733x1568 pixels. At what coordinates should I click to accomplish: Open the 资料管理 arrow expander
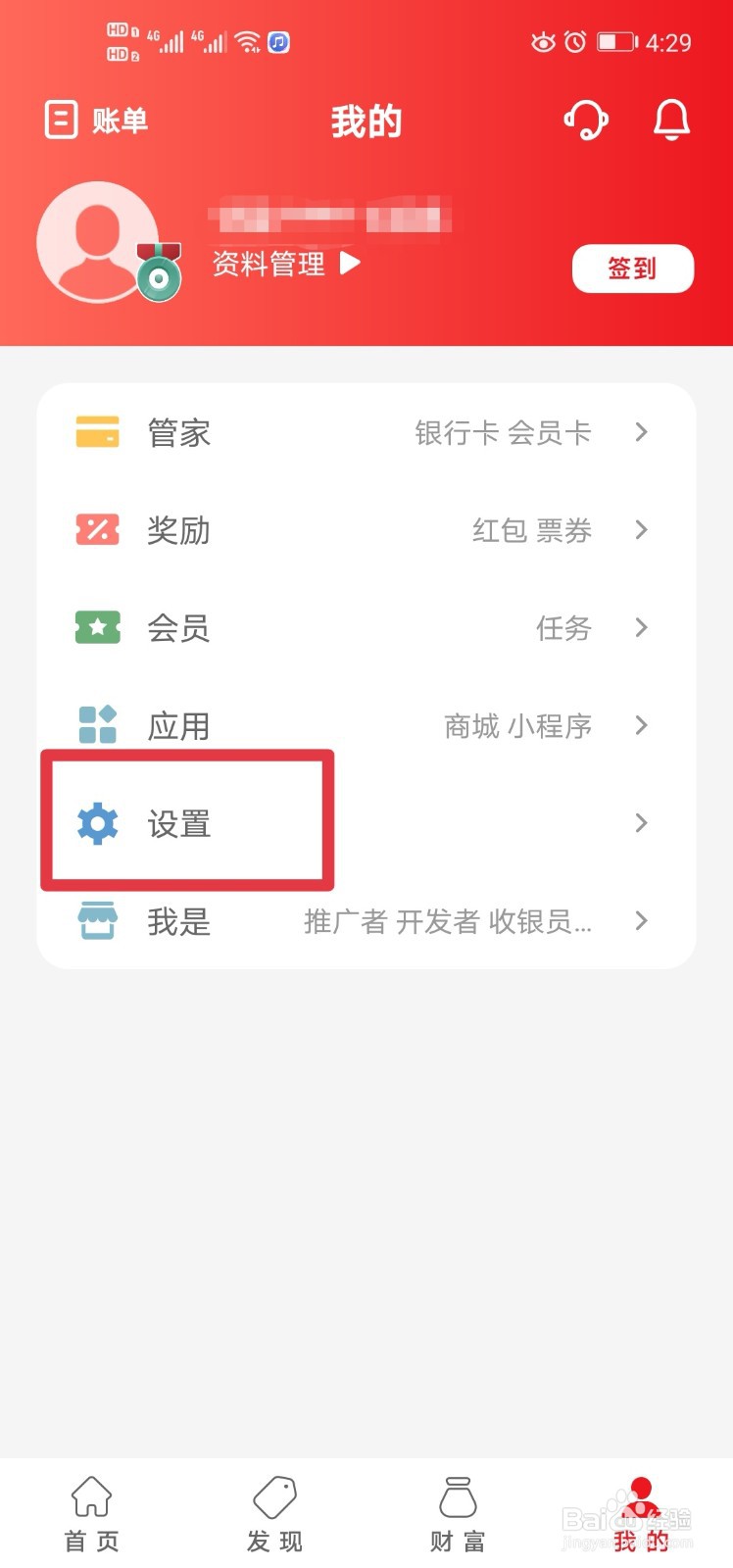[350, 263]
